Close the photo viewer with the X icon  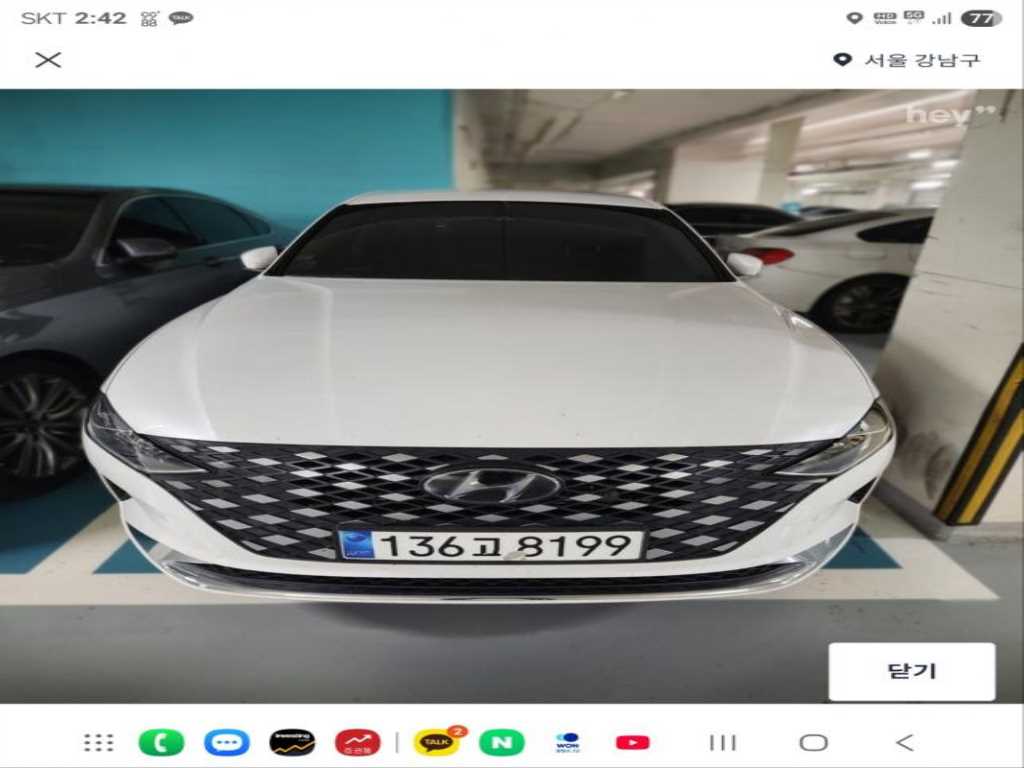click(x=48, y=60)
